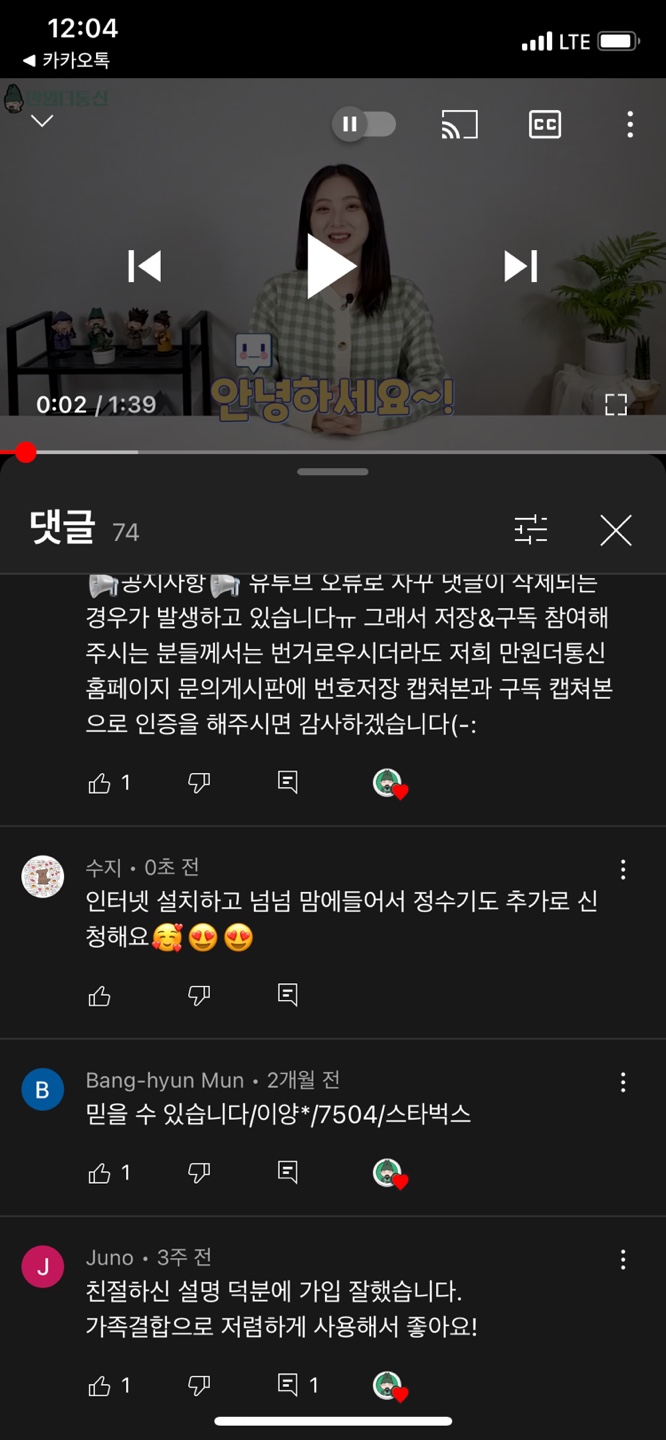The image size is (666, 1440).
Task: View the reply on Juno's comment
Action: coord(297,1385)
